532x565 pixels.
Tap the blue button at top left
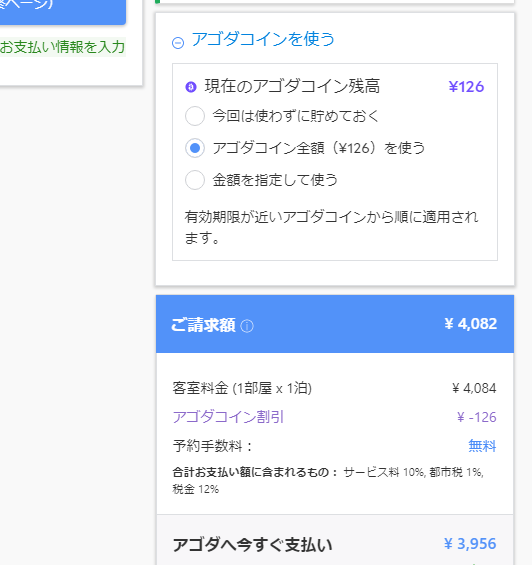[x=62, y=11]
